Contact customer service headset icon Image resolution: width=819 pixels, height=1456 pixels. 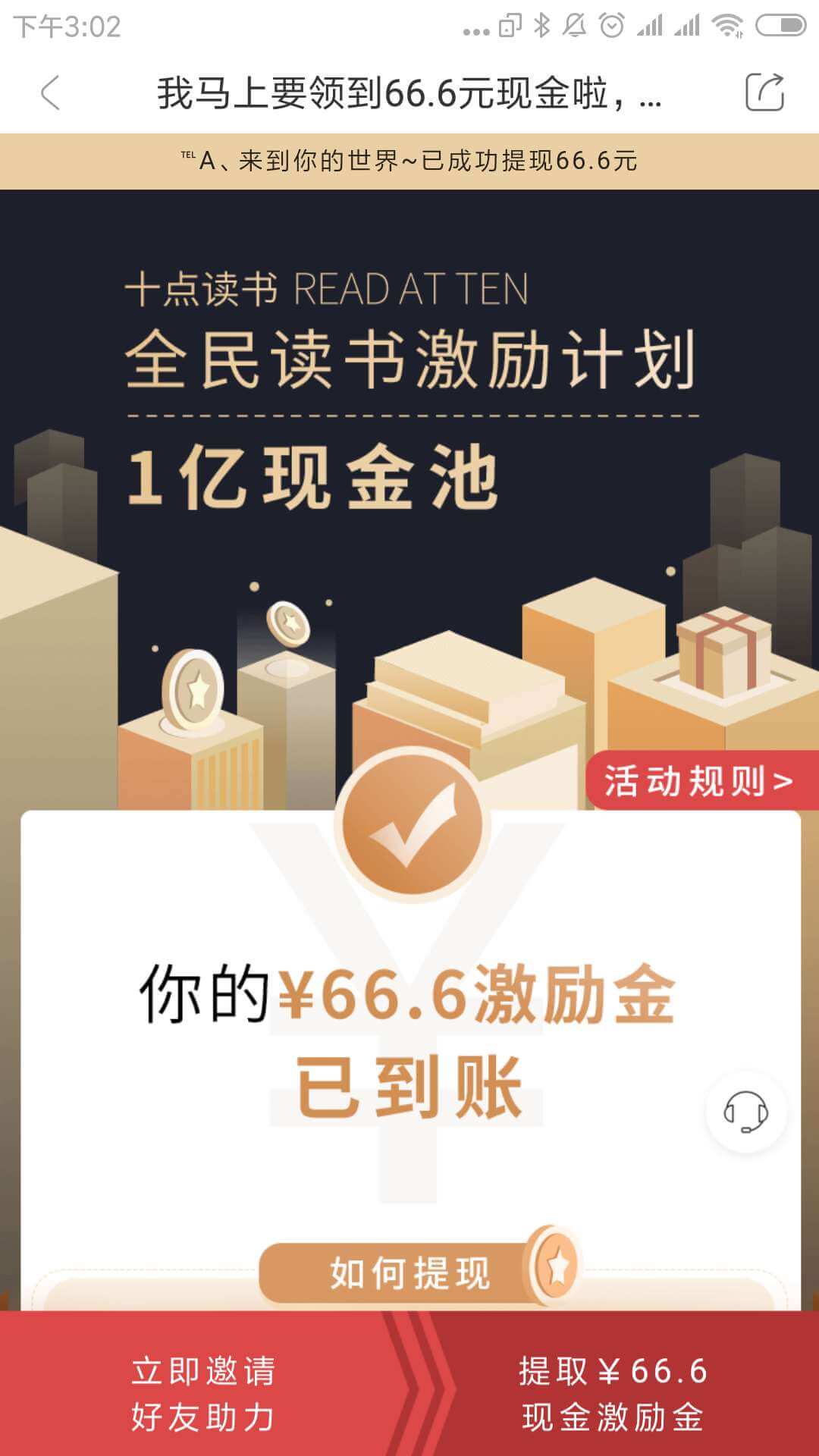pos(745,1112)
